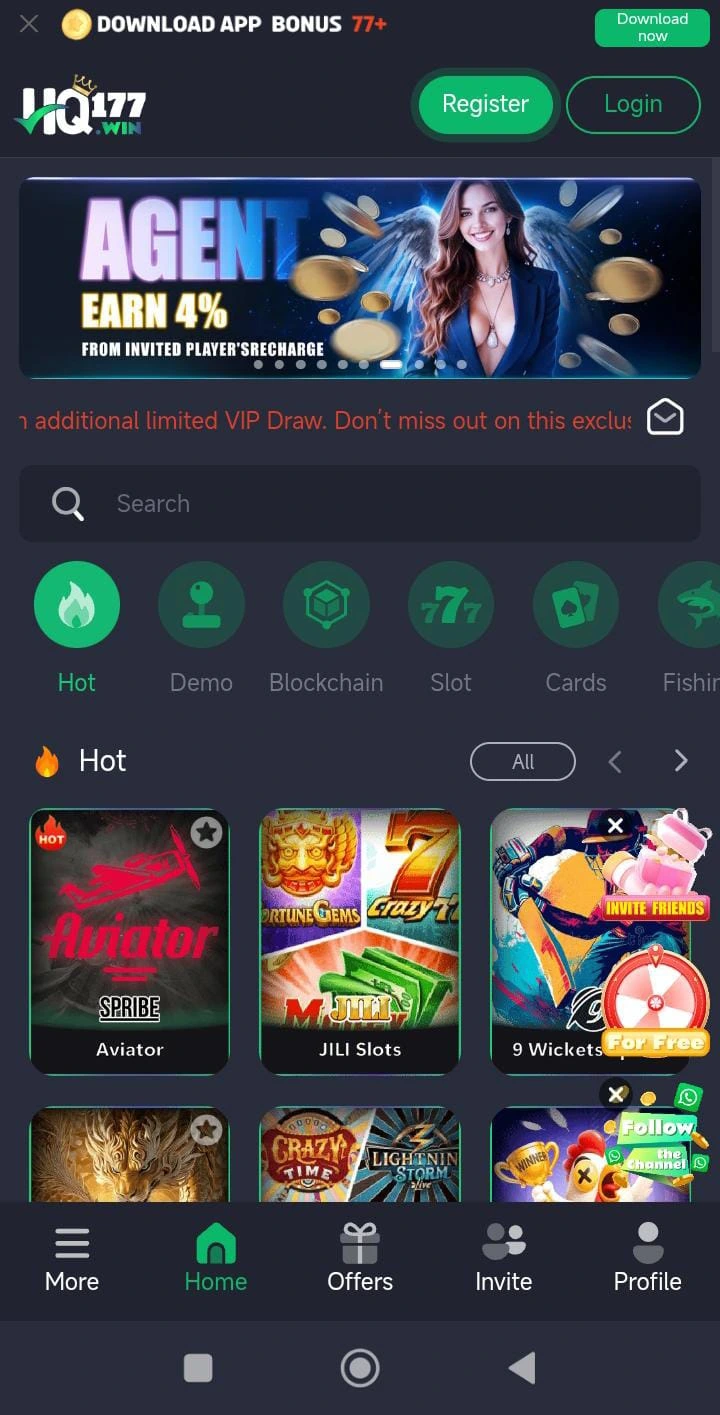This screenshot has height=1415, width=720.
Task: Dismiss the download app bonus banner
Action: coord(29,24)
